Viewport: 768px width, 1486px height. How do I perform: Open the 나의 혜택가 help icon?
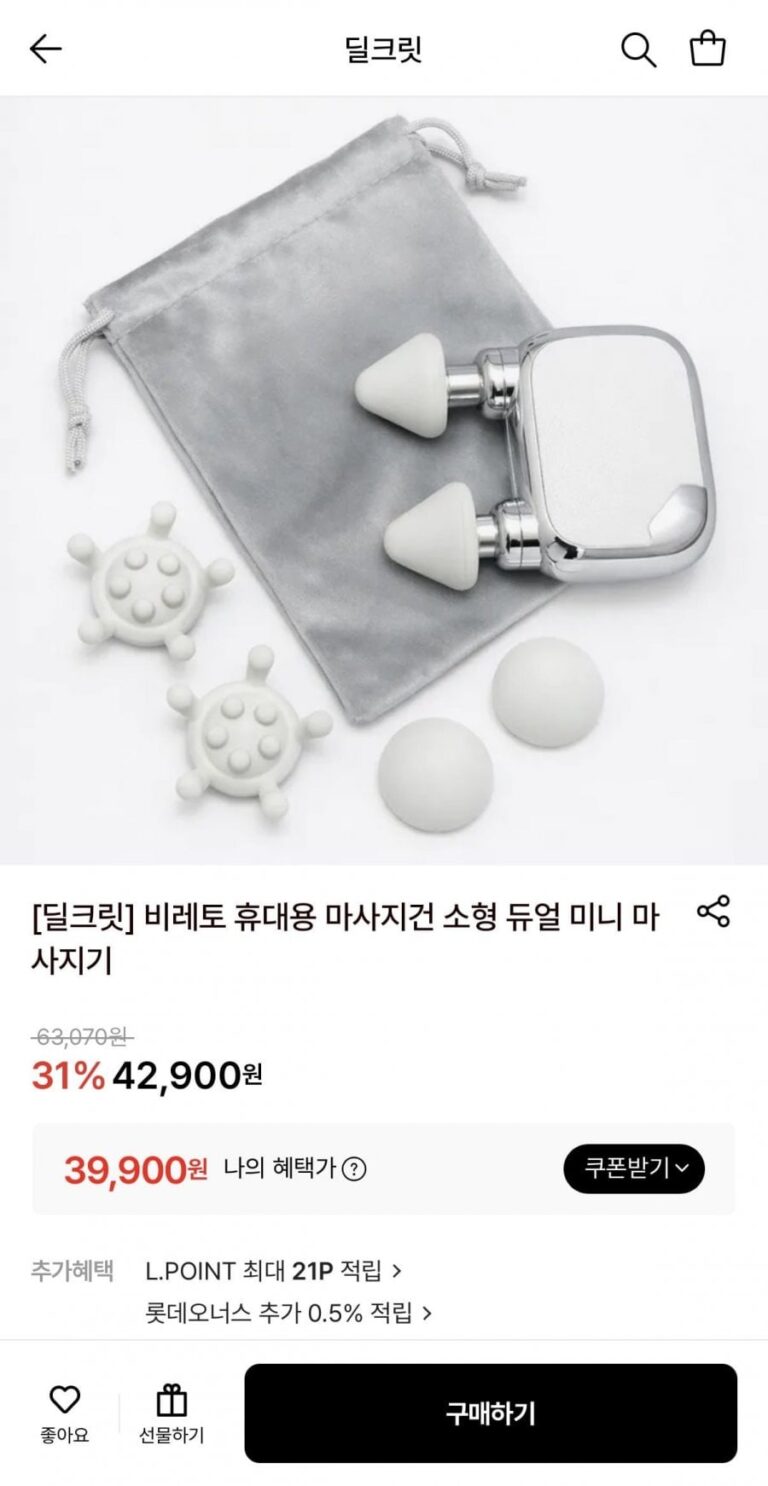[x=354, y=1169]
